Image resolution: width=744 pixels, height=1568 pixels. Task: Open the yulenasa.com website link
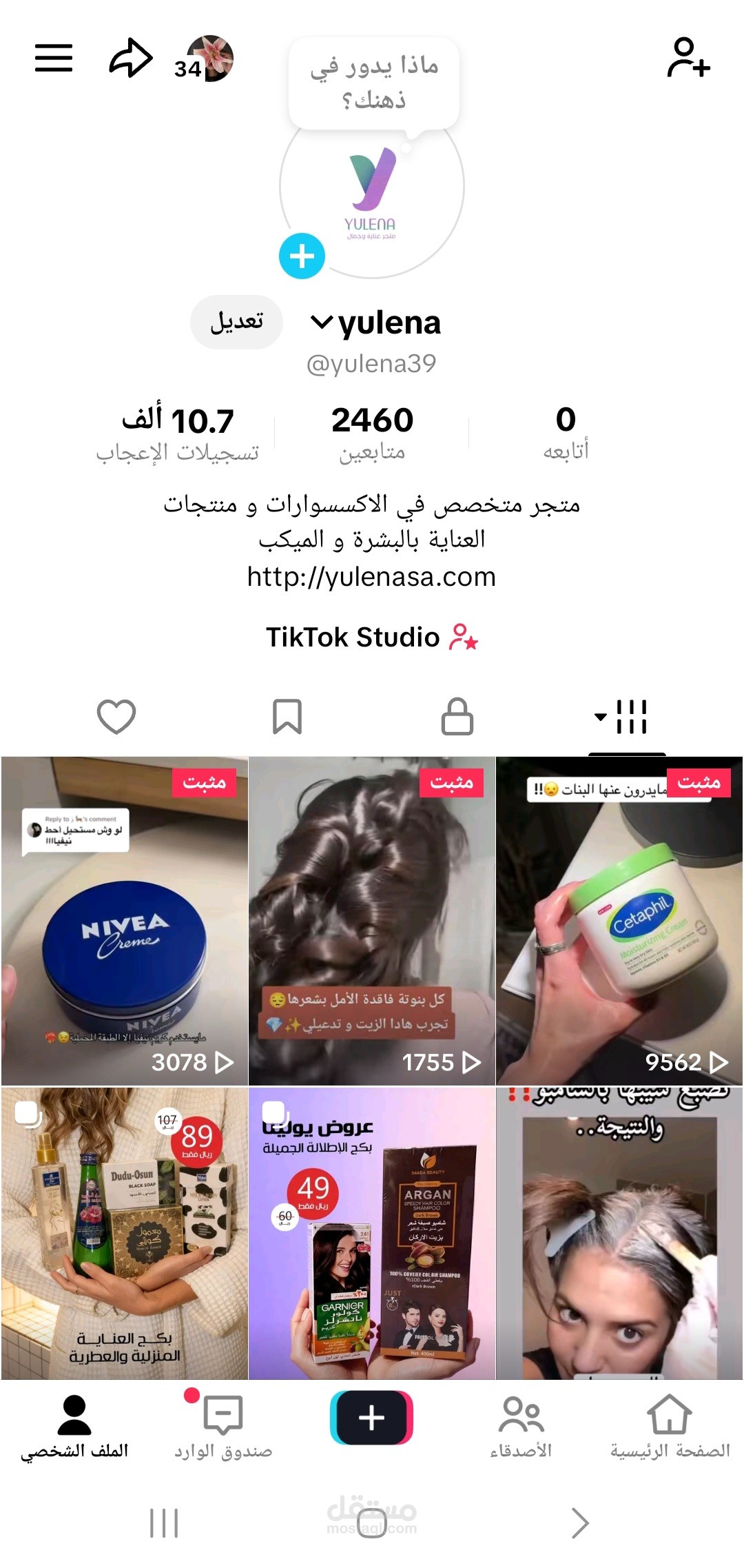point(371,577)
